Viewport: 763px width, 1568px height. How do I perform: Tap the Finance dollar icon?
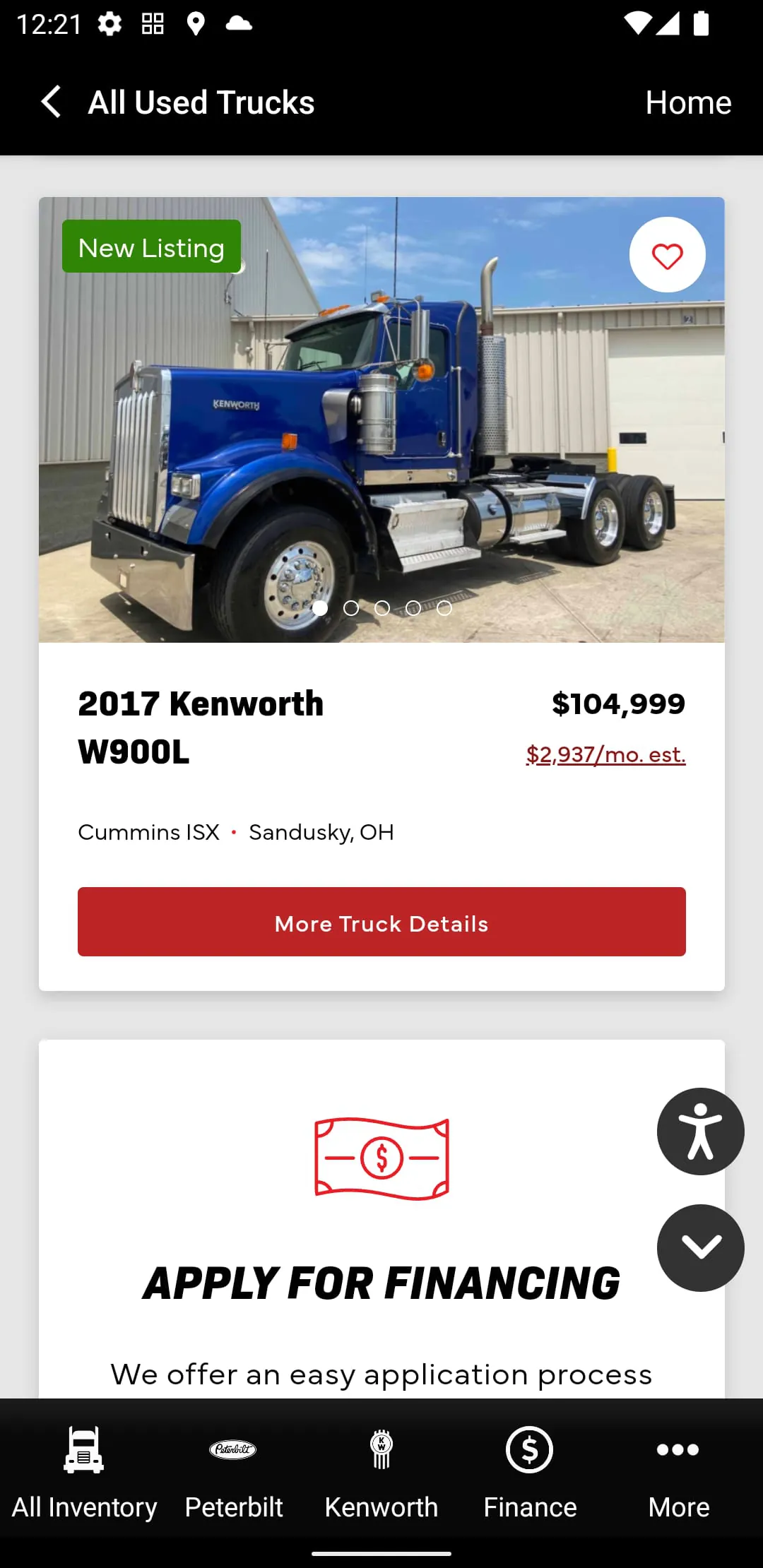click(529, 1450)
